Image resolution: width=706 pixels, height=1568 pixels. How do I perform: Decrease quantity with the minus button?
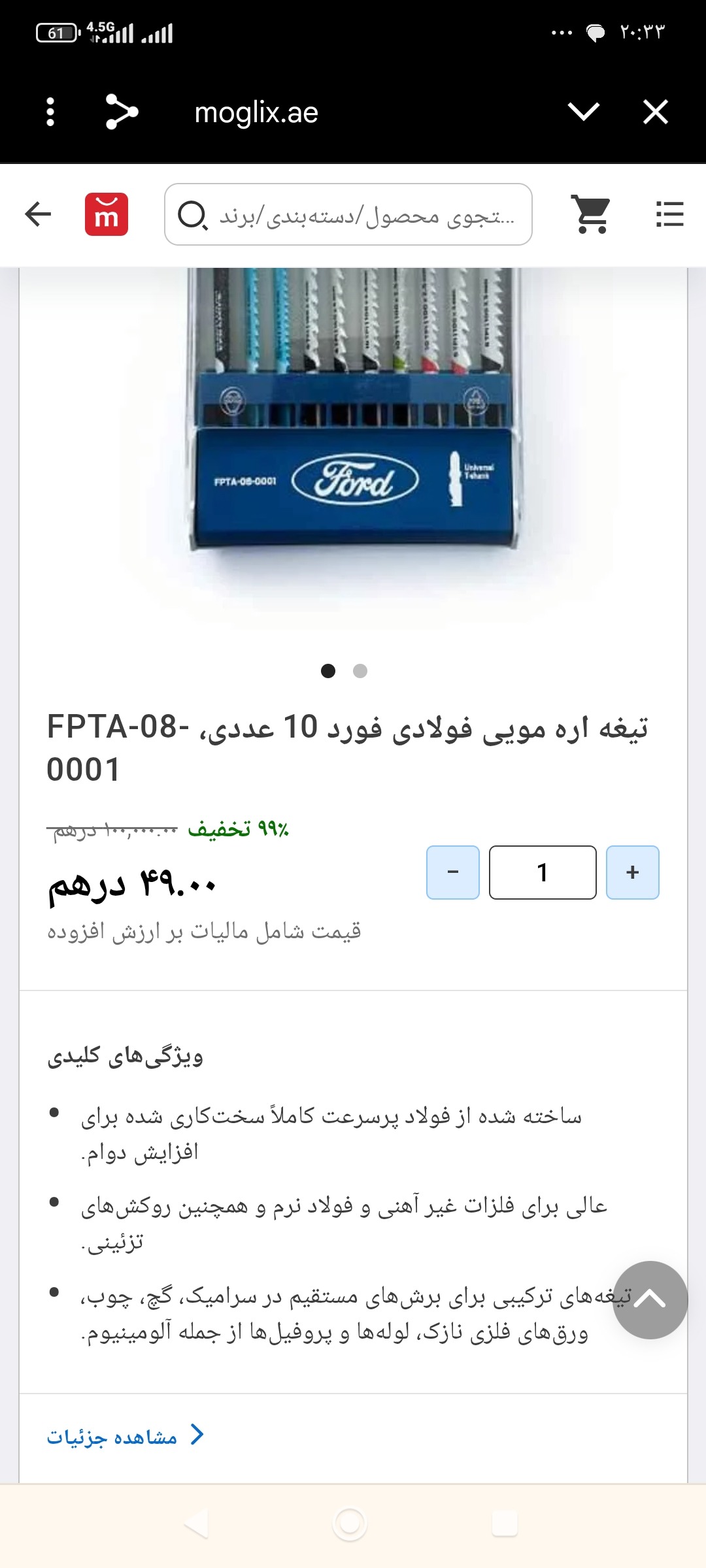pyautogui.click(x=453, y=872)
